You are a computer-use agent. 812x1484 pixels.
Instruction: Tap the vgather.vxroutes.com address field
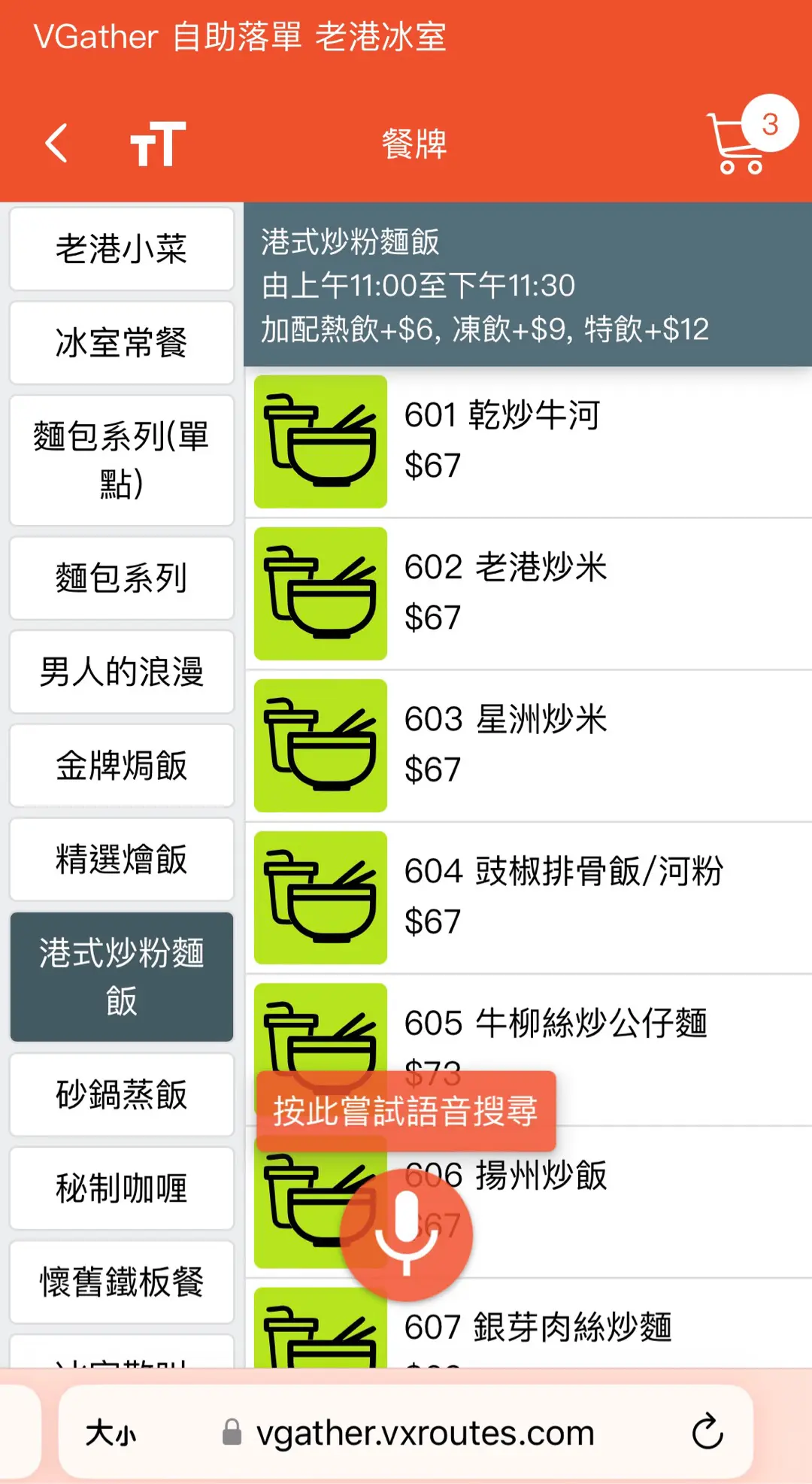[x=425, y=1433]
